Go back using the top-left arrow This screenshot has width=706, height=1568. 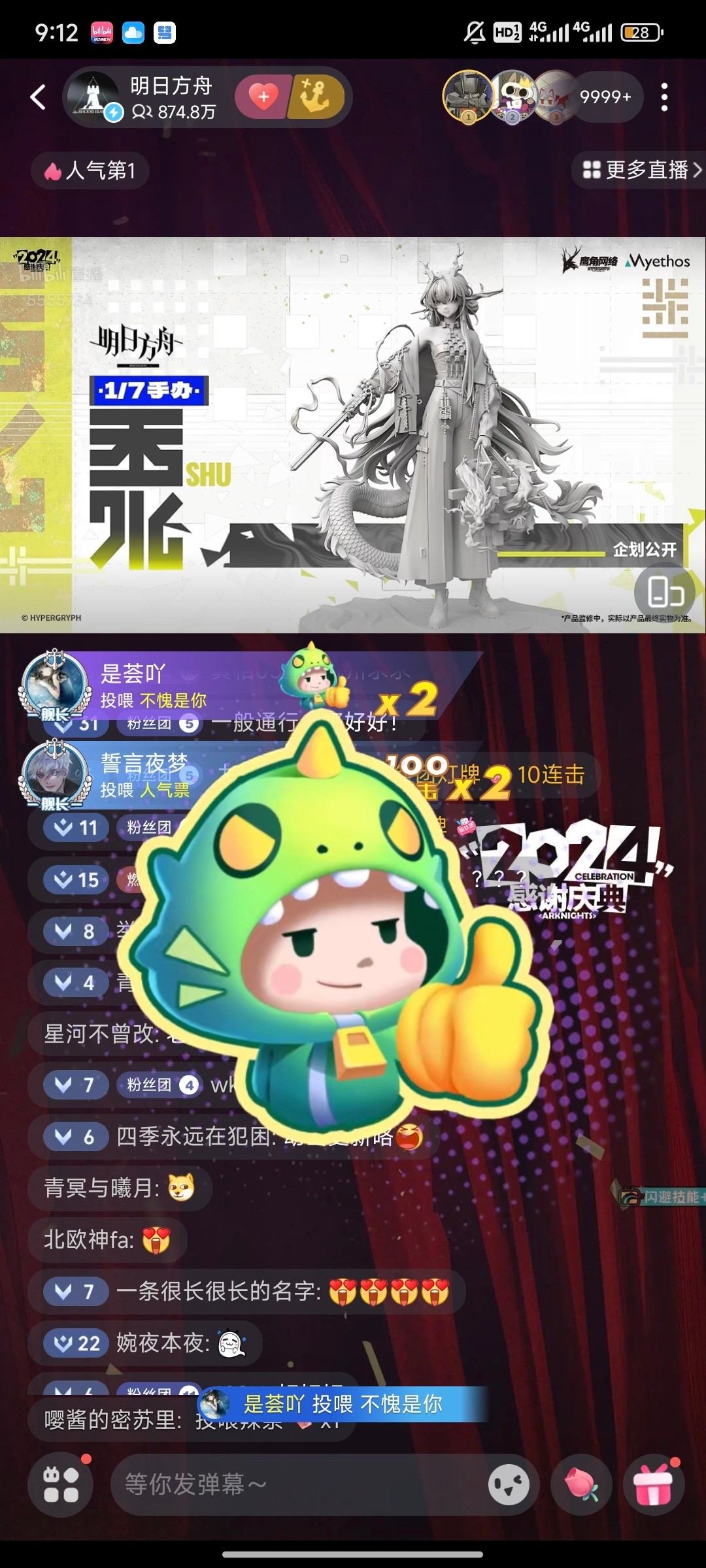[x=38, y=97]
